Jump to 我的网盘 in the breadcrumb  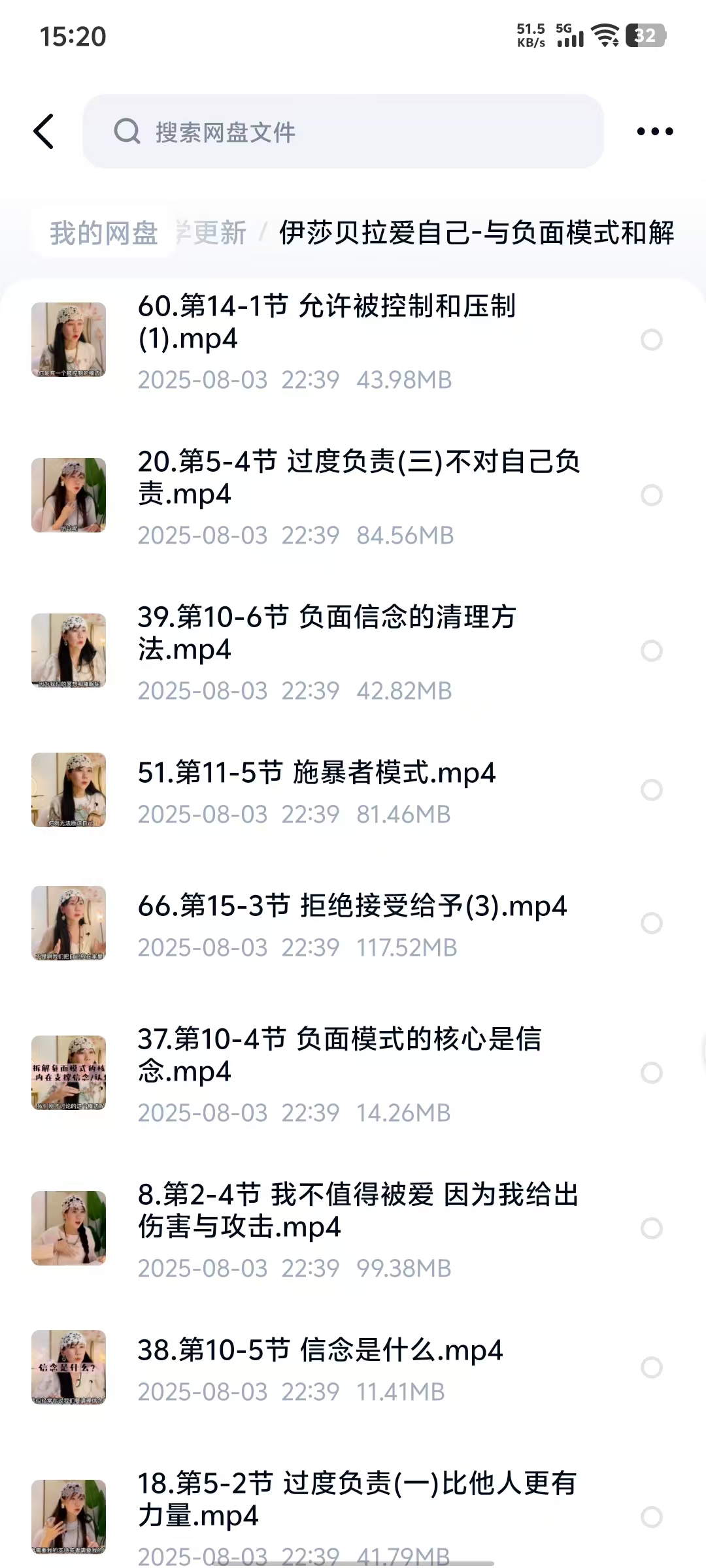coord(104,233)
